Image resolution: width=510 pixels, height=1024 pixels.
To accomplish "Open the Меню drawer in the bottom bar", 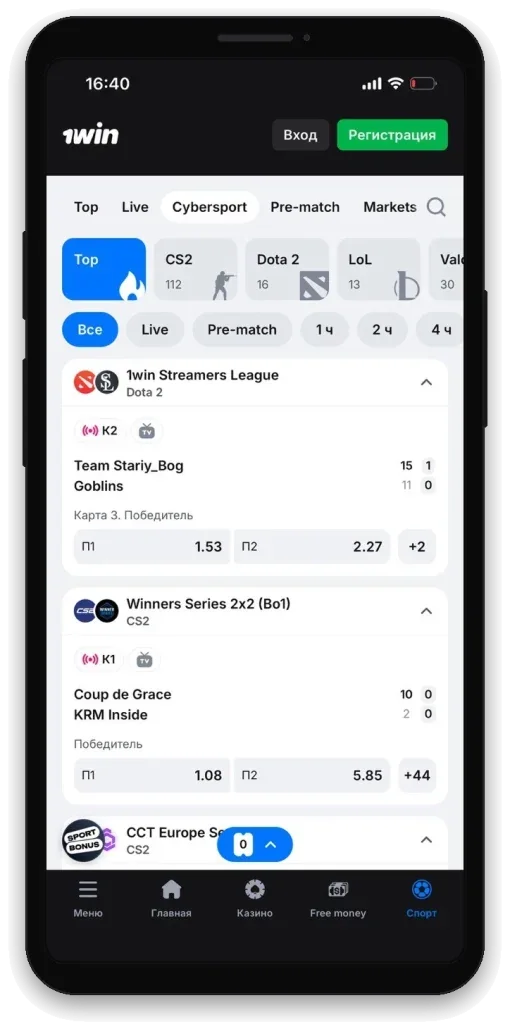I will click(88, 899).
